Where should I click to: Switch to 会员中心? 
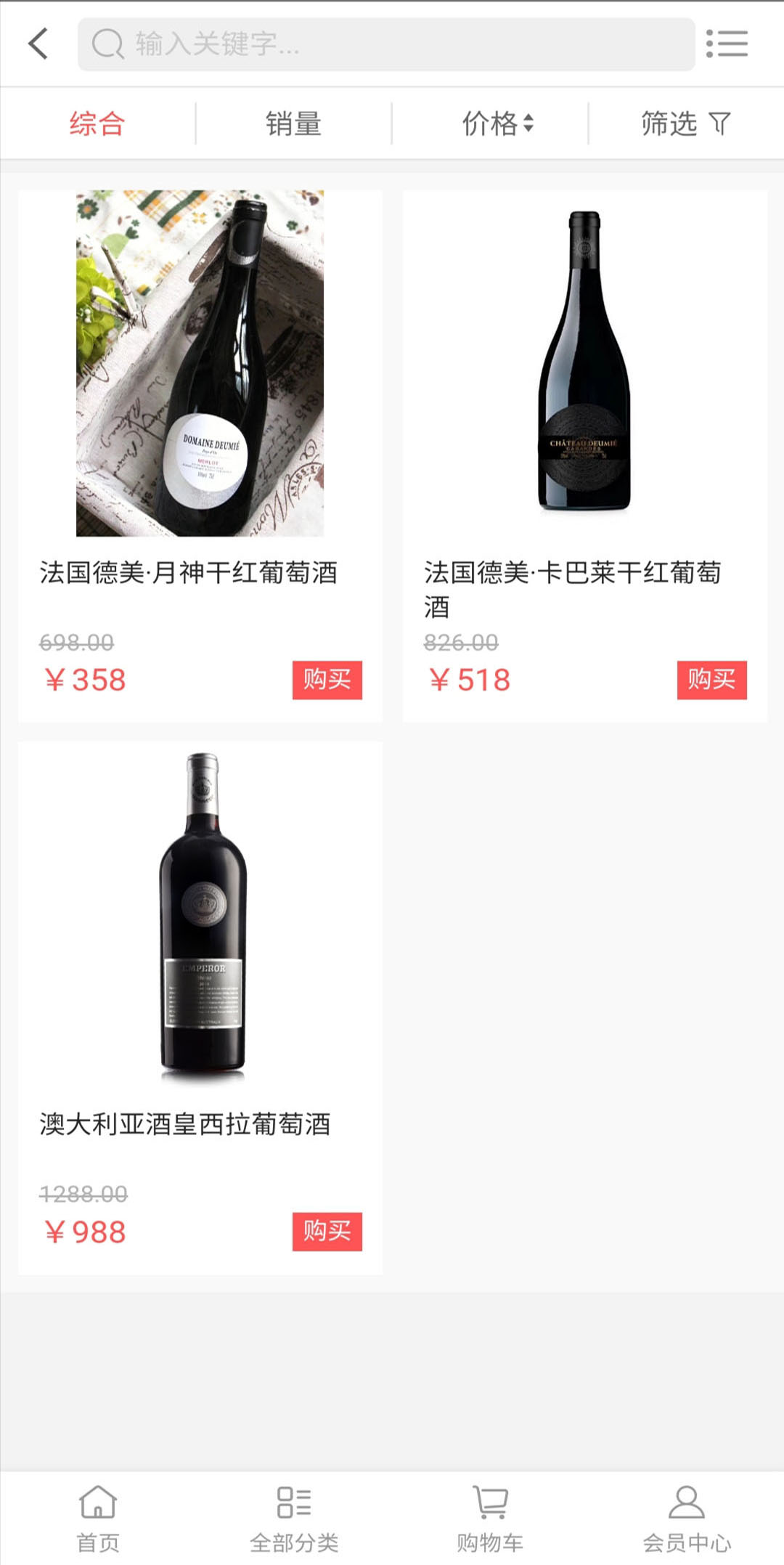pyautogui.click(x=687, y=1518)
